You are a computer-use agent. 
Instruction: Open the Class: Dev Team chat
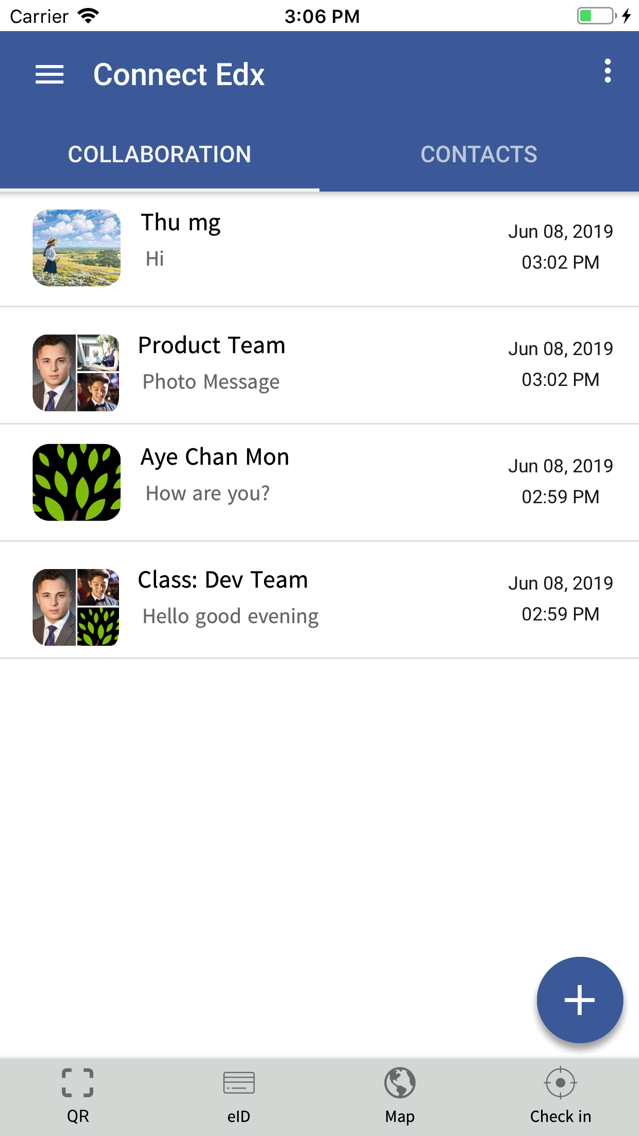click(320, 600)
